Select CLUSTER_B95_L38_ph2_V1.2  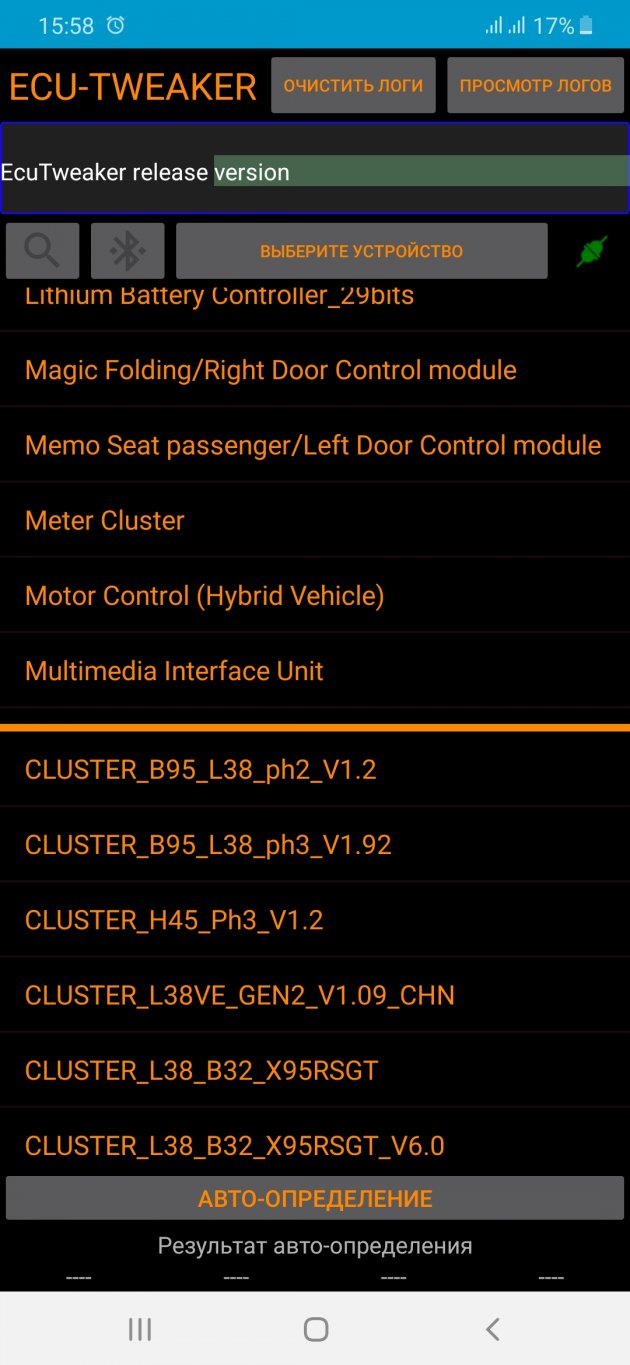pos(200,770)
